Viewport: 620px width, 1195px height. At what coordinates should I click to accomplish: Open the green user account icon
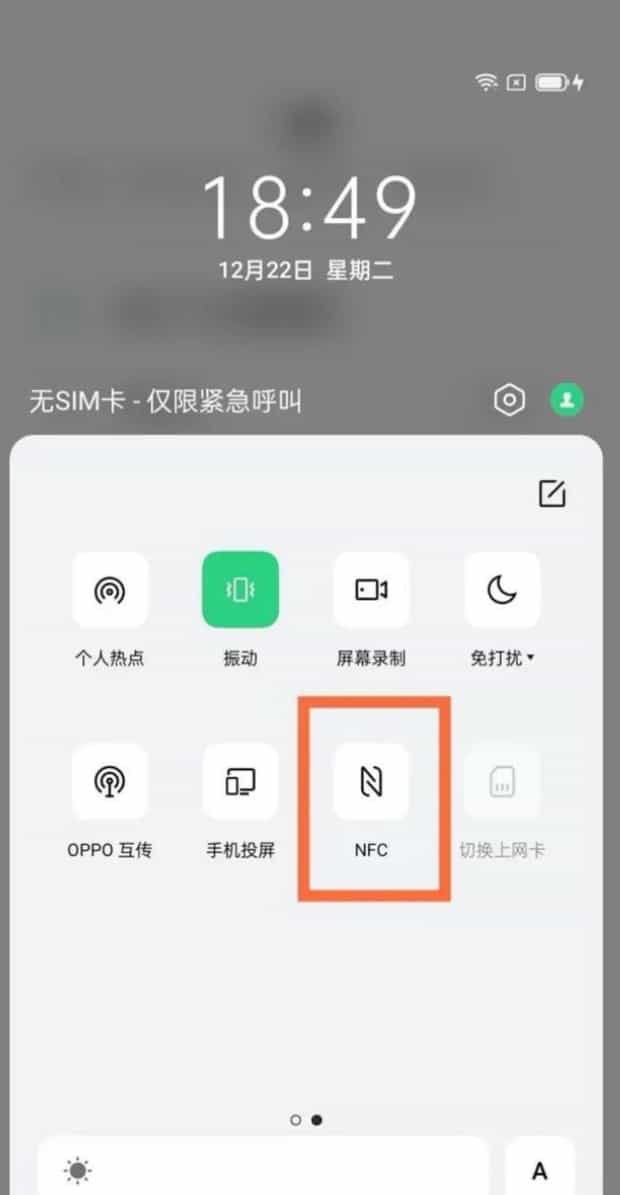pyautogui.click(x=567, y=400)
